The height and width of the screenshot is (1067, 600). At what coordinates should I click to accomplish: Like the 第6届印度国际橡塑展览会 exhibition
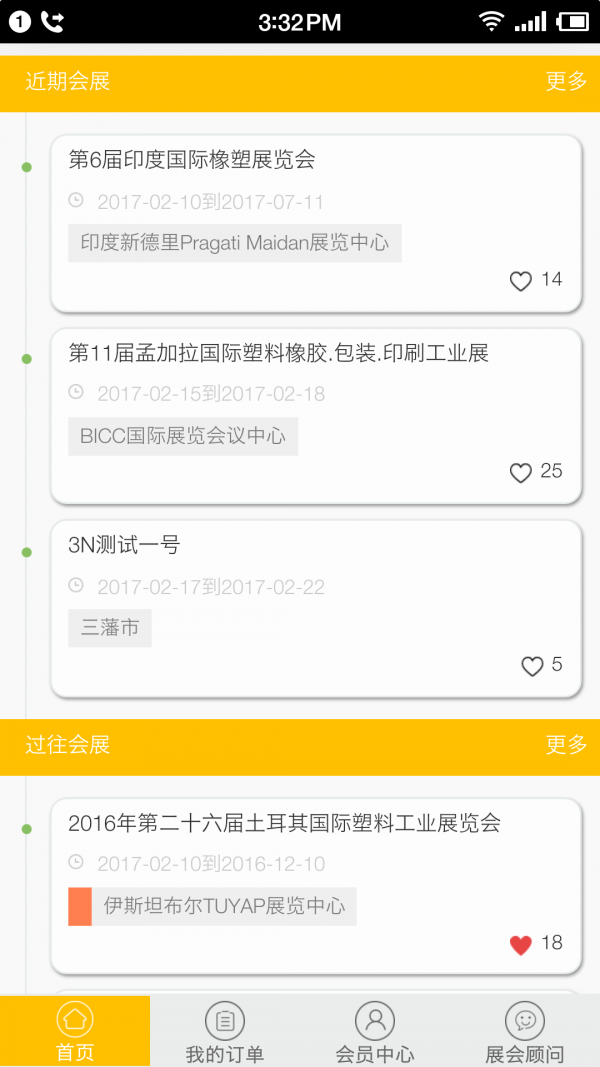[520, 280]
